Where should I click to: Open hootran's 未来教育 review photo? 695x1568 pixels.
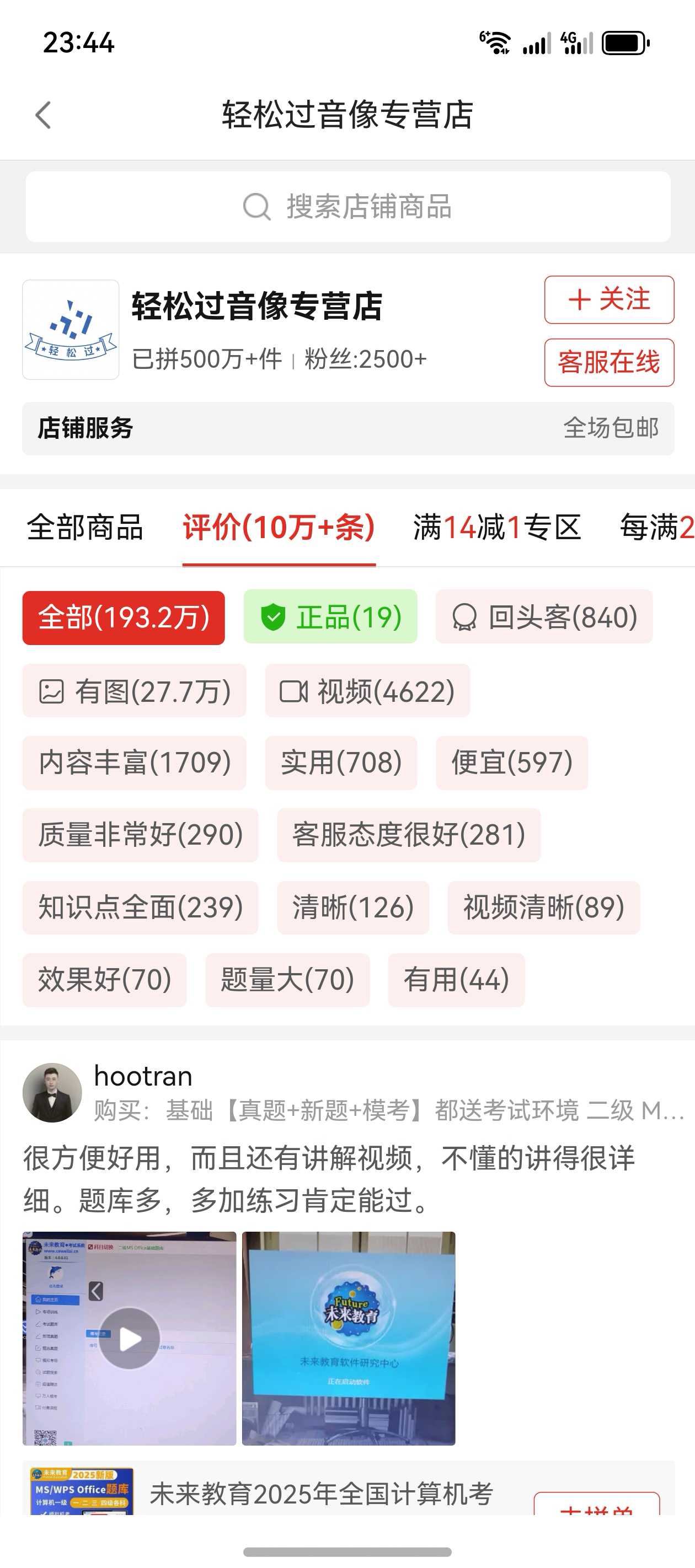tap(348, 1339)
